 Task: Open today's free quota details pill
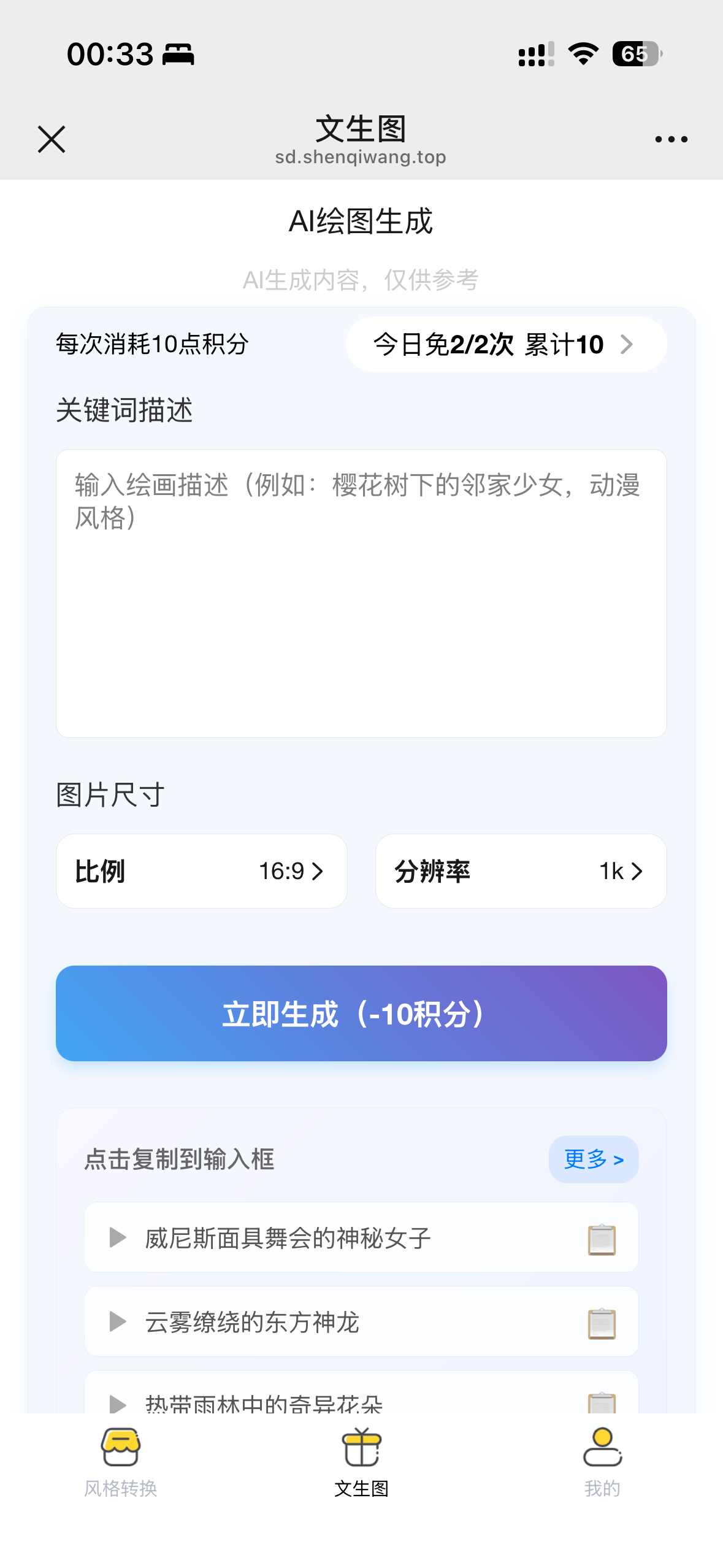coord(506,344)
